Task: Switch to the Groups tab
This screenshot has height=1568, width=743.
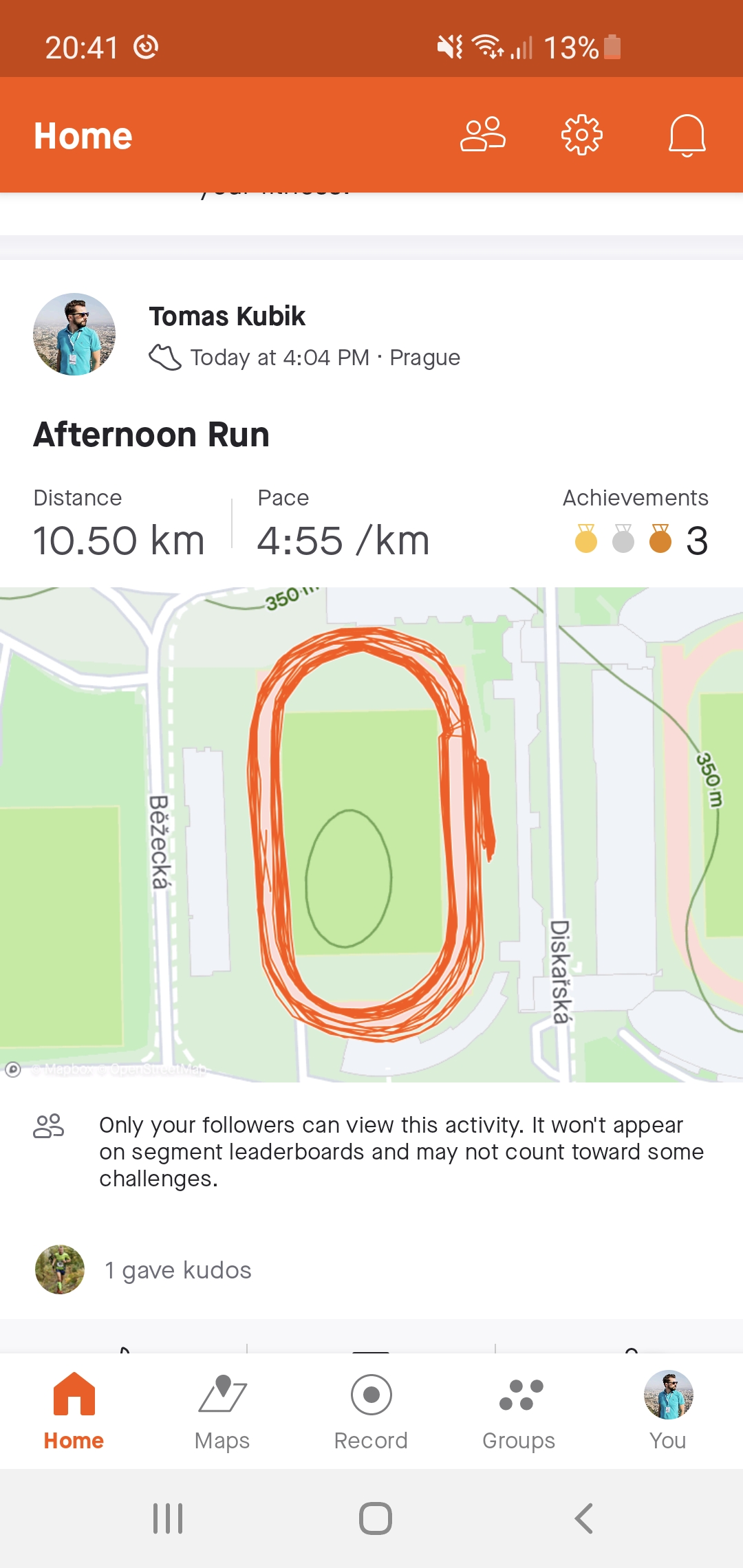Action: [x=519, y=1411]
